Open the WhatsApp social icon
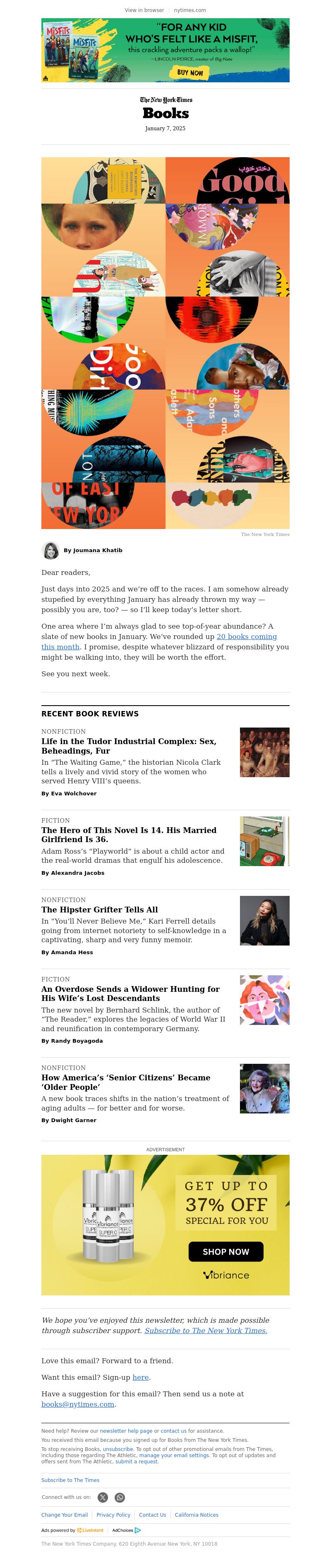 pos(120,1497)
